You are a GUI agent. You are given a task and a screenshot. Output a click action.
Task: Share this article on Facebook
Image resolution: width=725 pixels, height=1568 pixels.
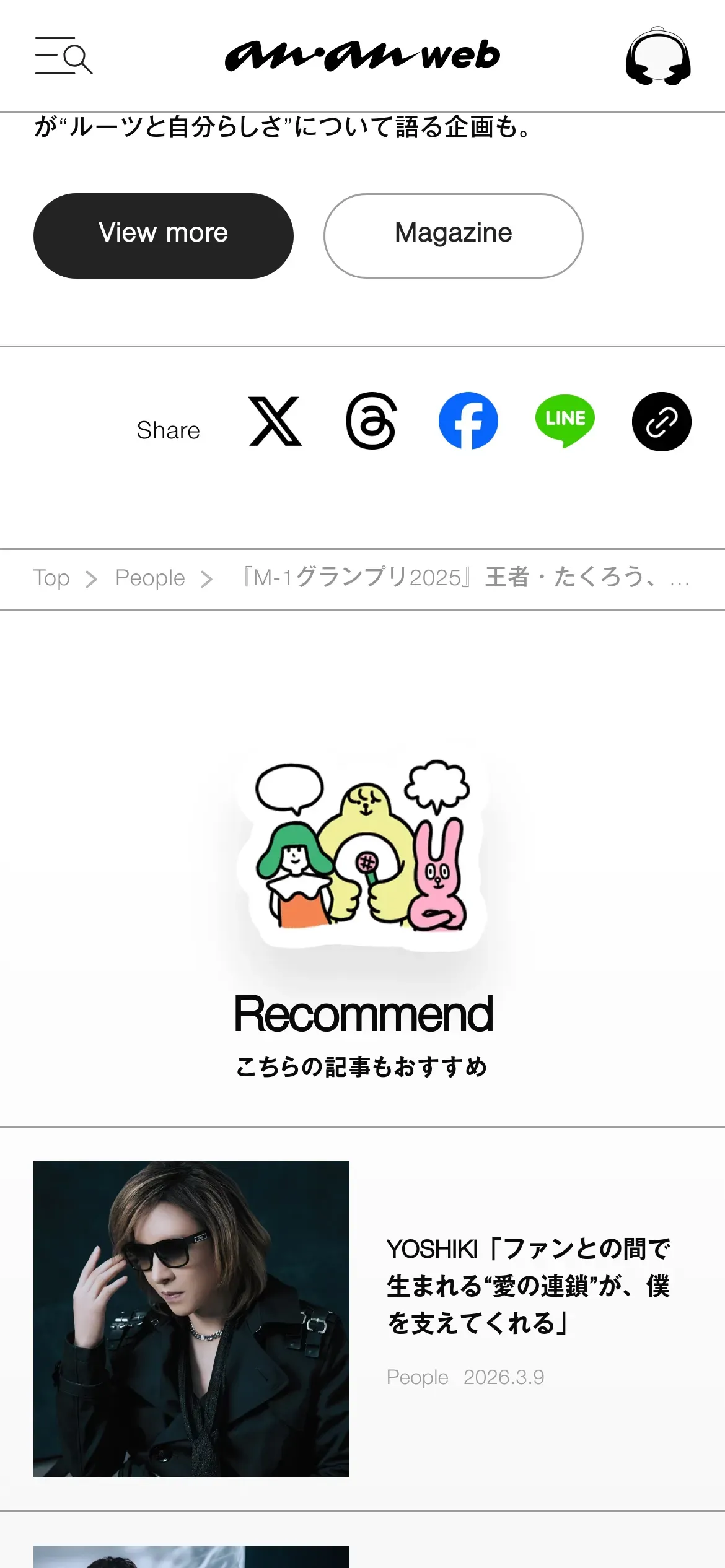[x=468, y=422]
